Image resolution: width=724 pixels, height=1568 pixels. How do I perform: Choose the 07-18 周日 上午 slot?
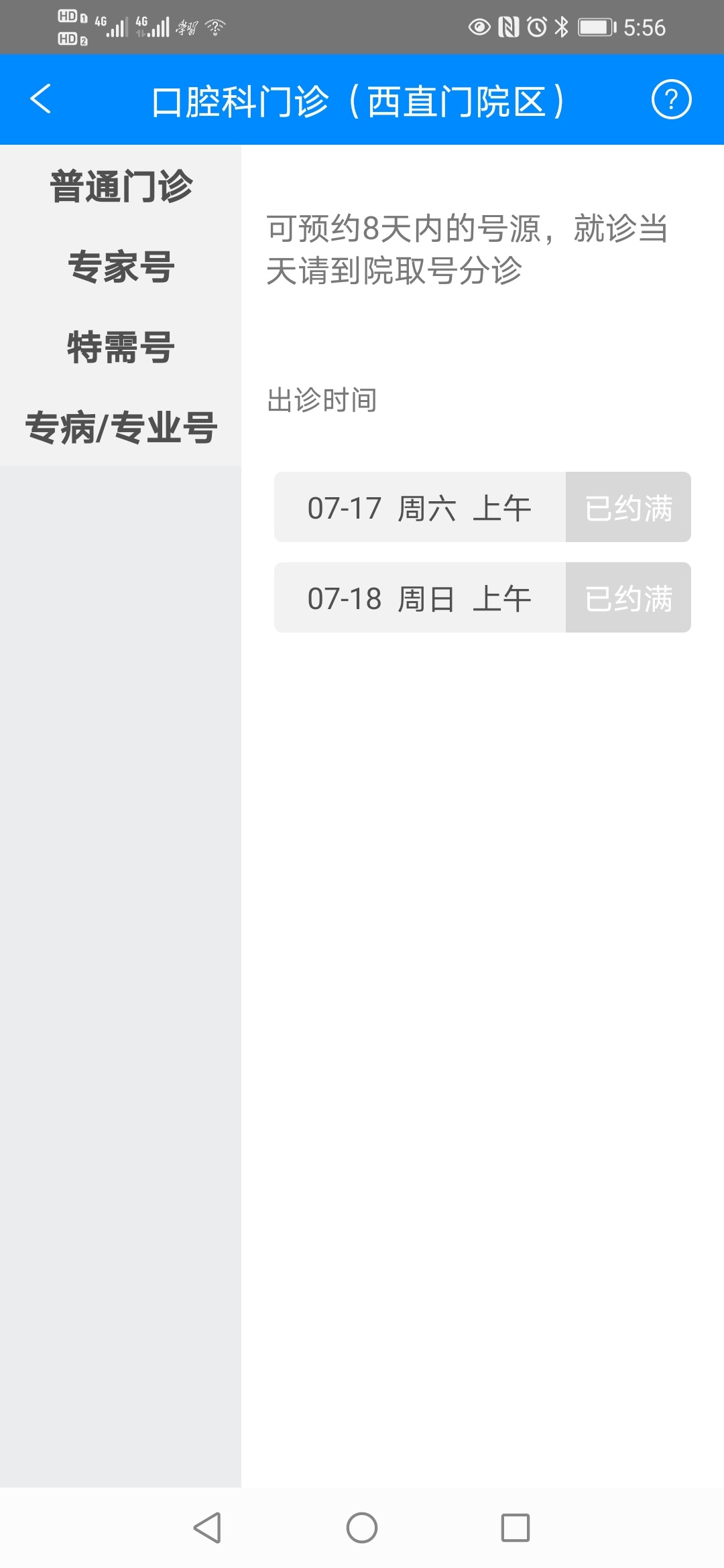(x=483, y=598)
